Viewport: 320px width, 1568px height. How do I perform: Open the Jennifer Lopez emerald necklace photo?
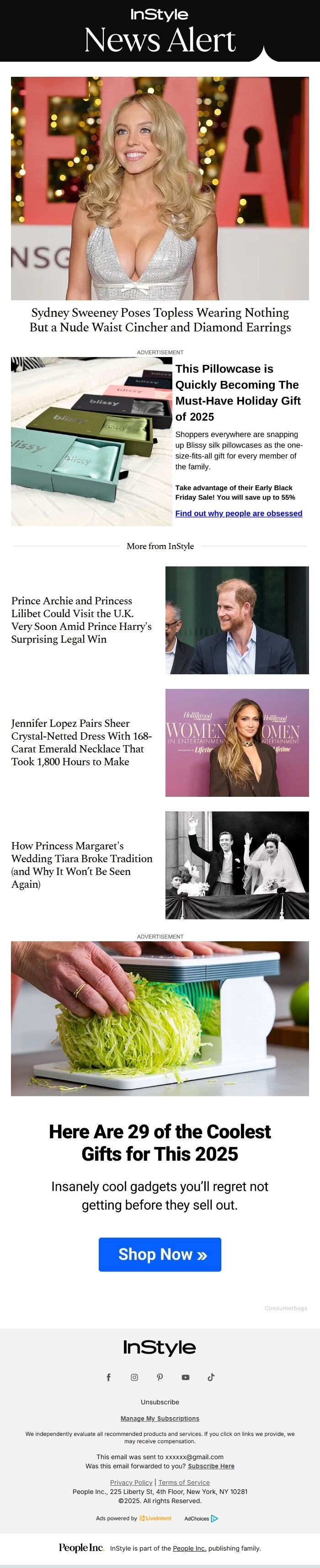tap(237, 742)
